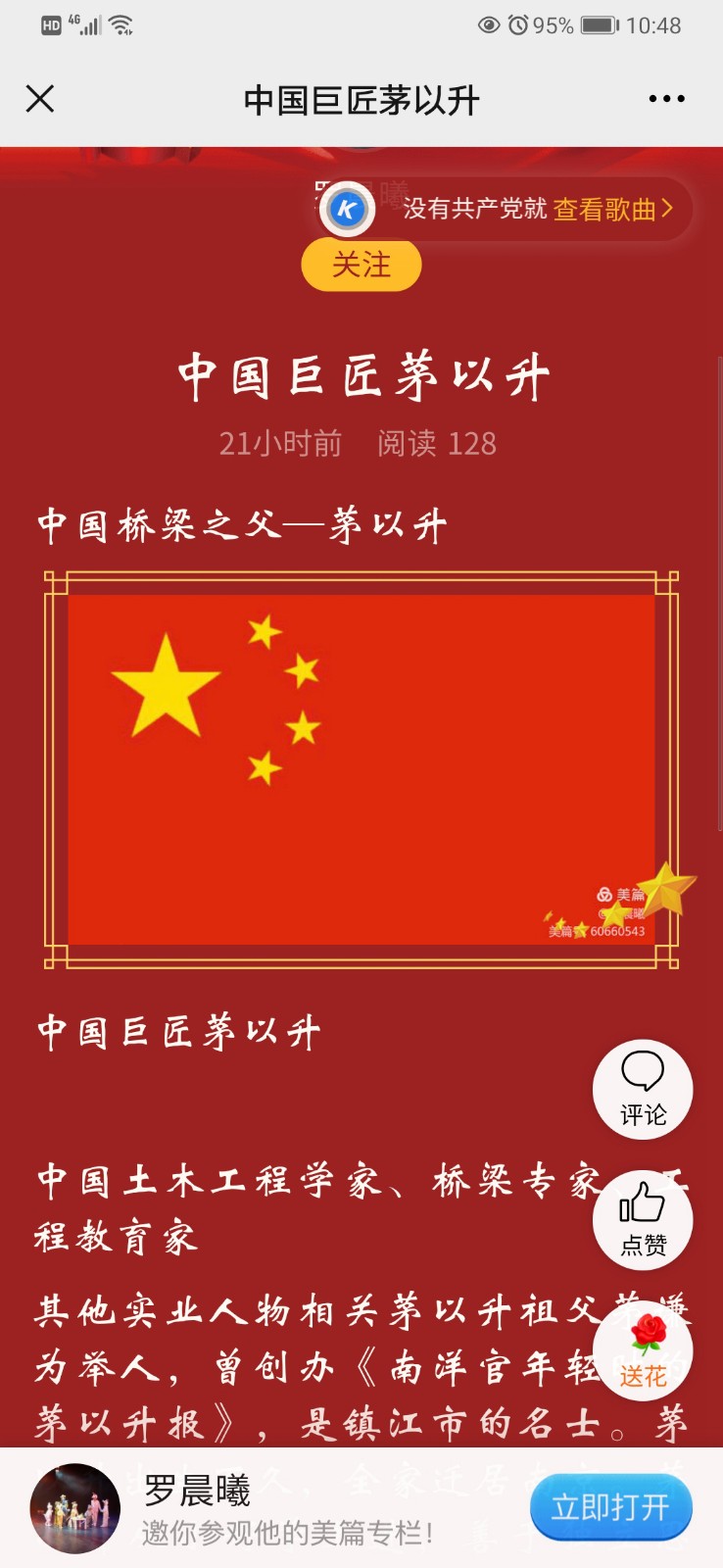
Task: Close the article page
Action: point(40,99)
